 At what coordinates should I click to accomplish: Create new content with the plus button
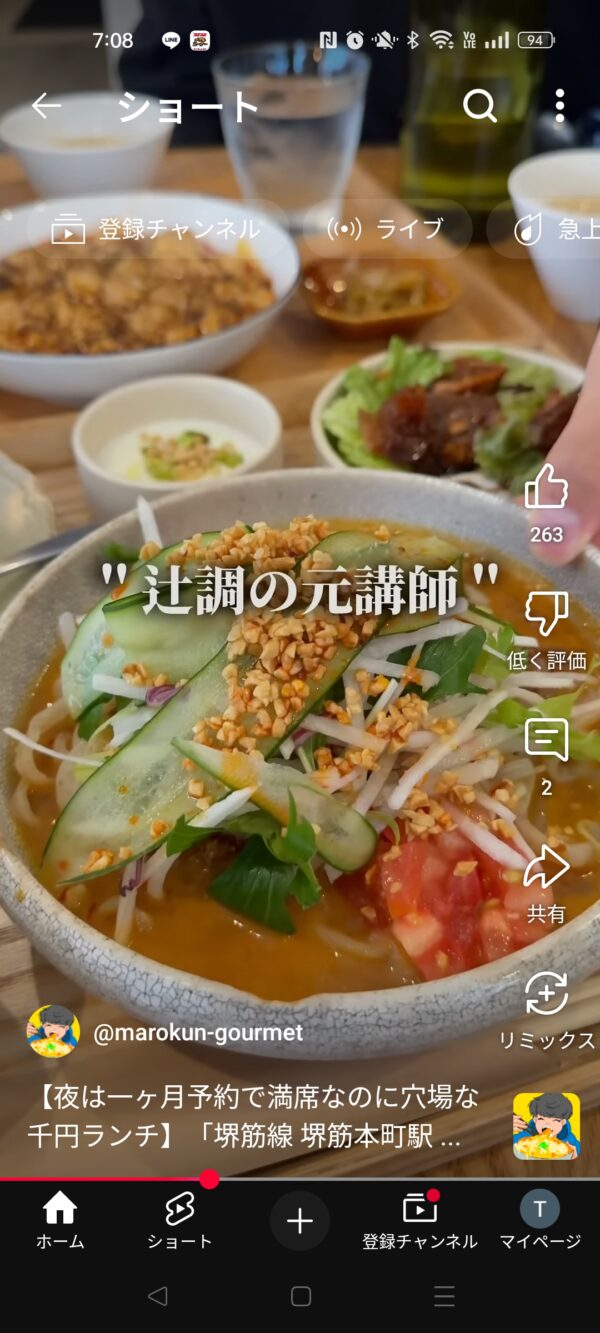coord(300,1221)
